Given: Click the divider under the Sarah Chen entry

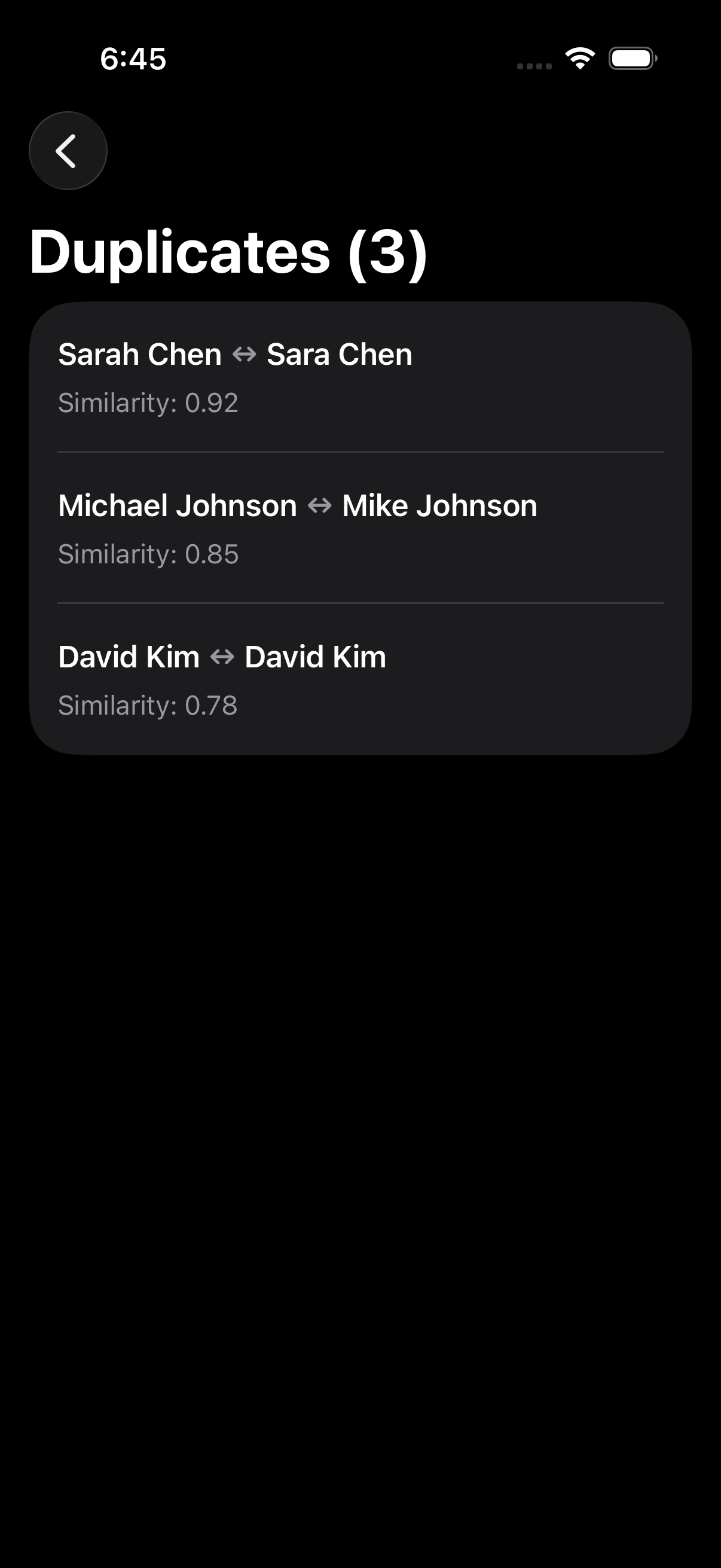Looking at the screenshot, I should 360,452.
